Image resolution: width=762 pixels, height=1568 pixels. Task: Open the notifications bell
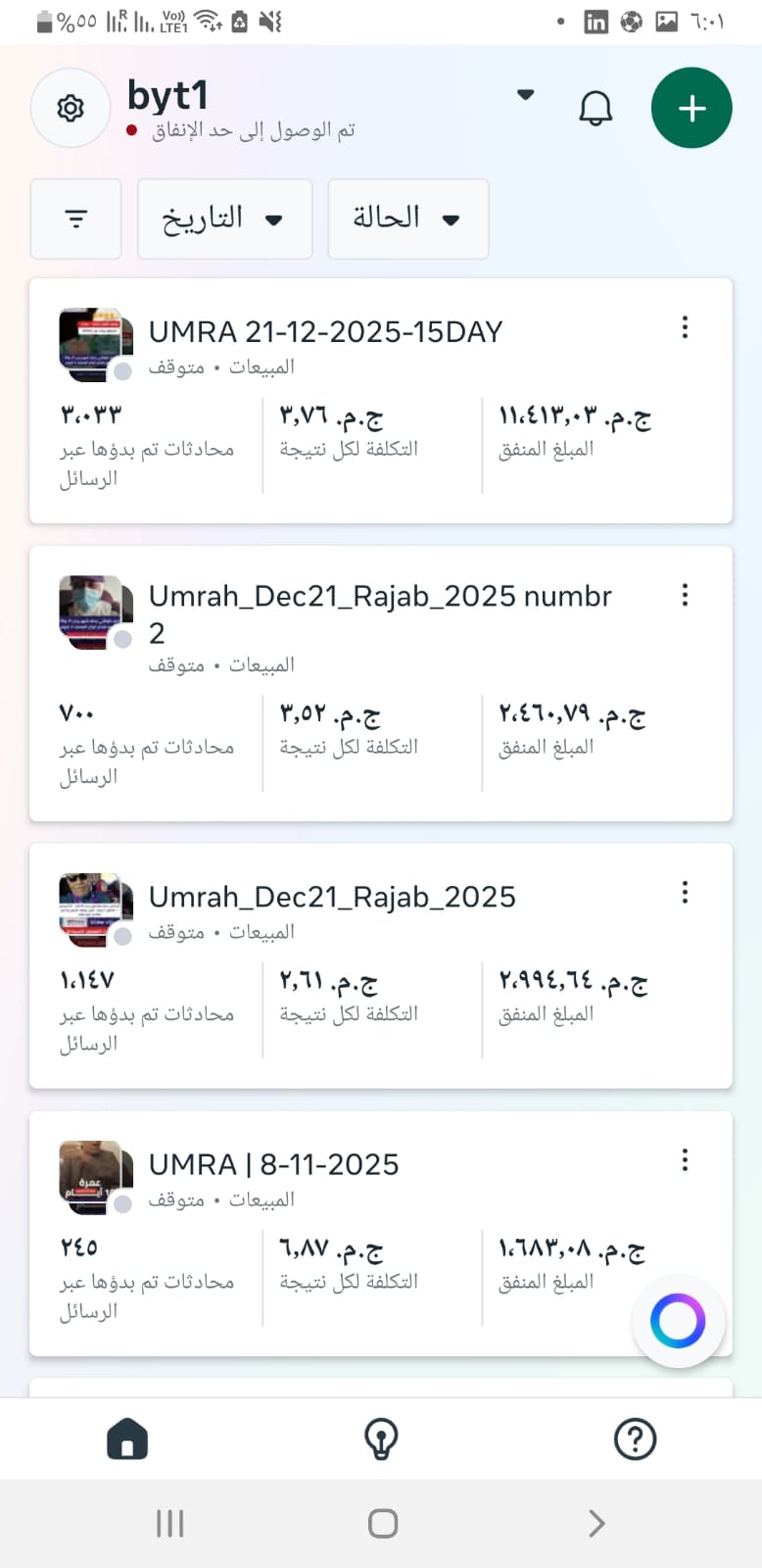[x=595, y=108]
